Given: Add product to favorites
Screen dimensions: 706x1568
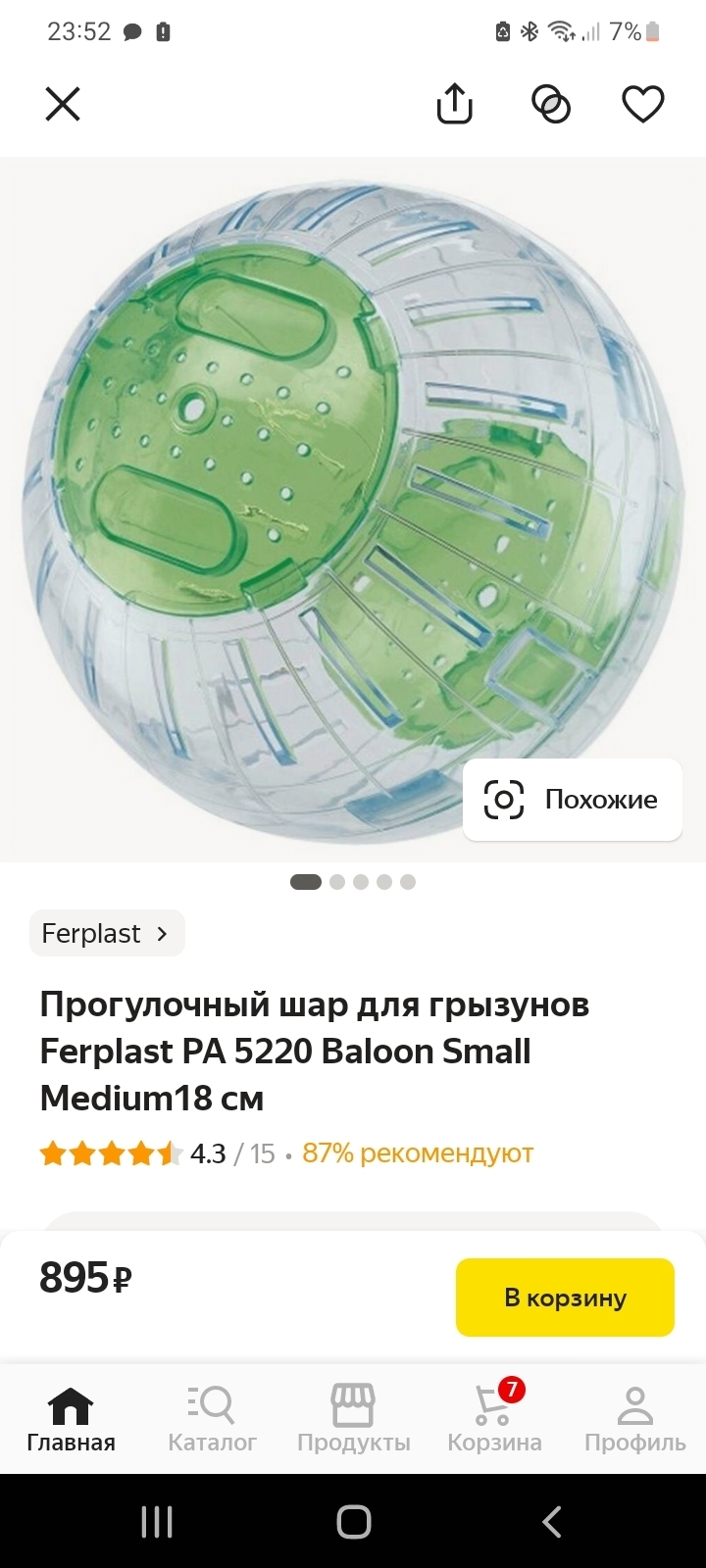Looking at the screenshot, I should [643, 104].
